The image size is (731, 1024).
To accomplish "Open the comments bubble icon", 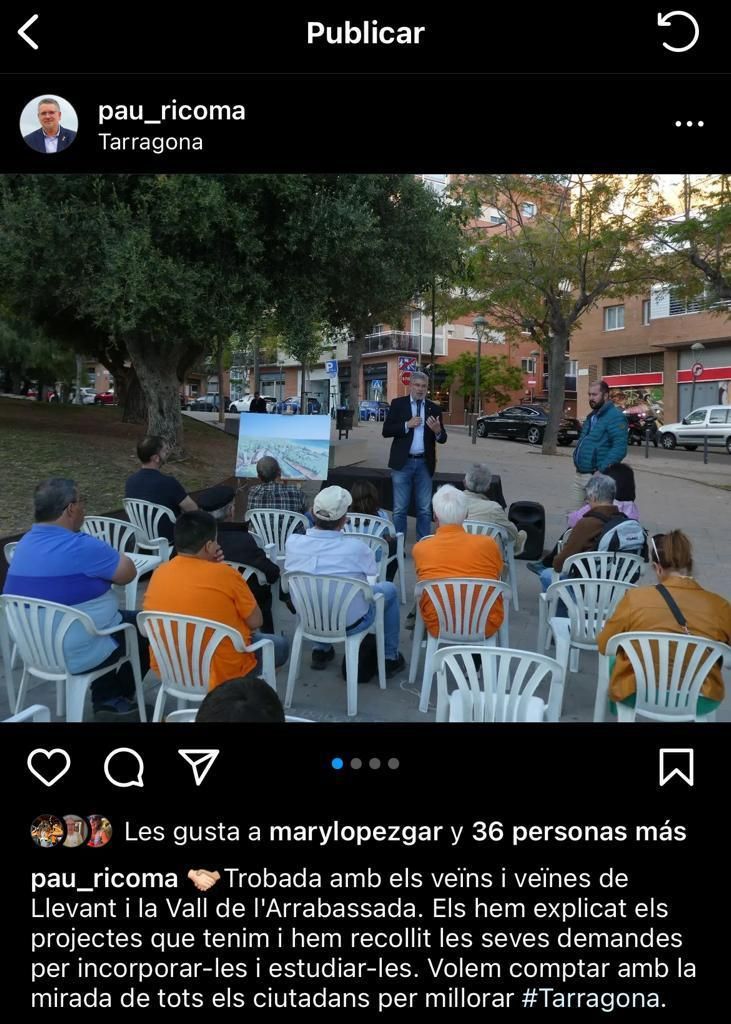I will [124, 767].
